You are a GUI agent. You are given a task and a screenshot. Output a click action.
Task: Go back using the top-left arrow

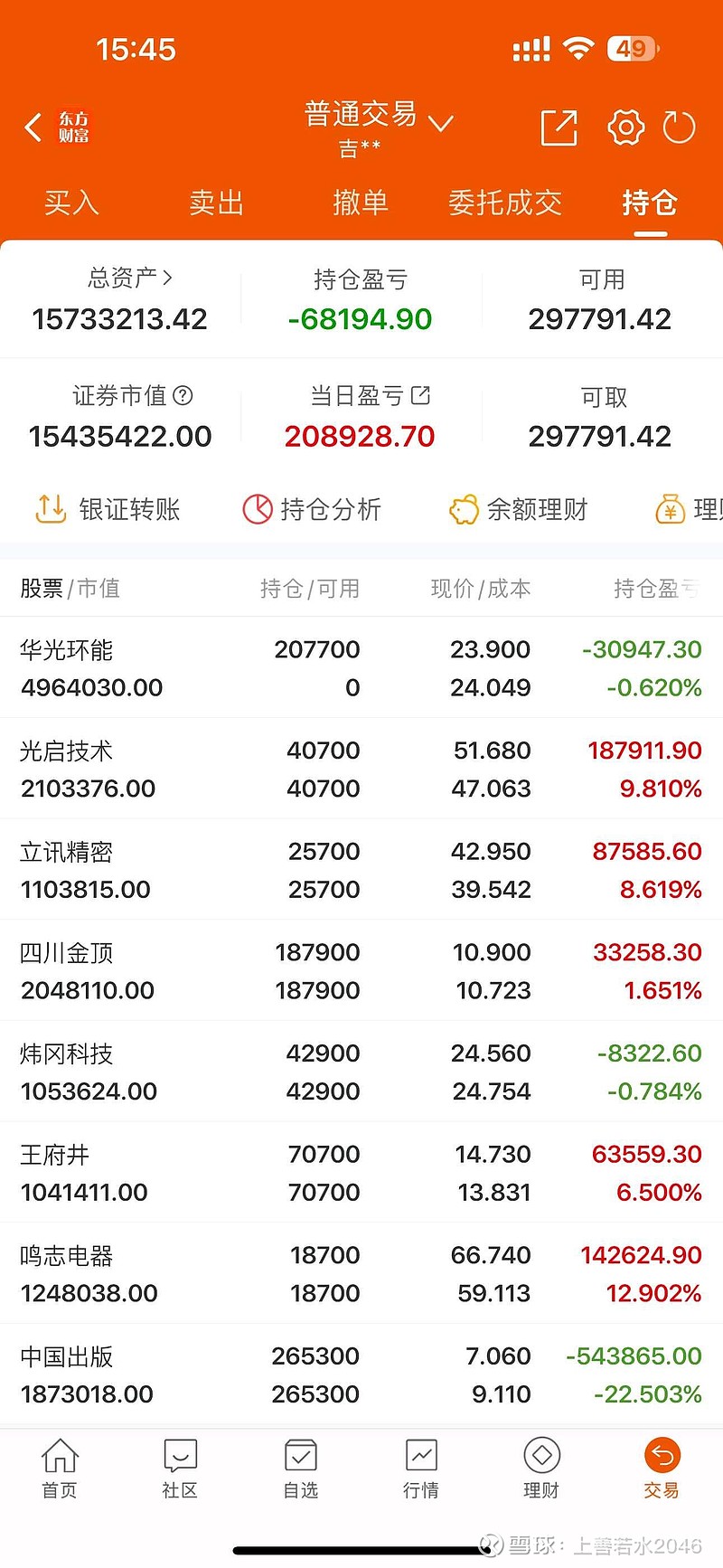point(33,128)
